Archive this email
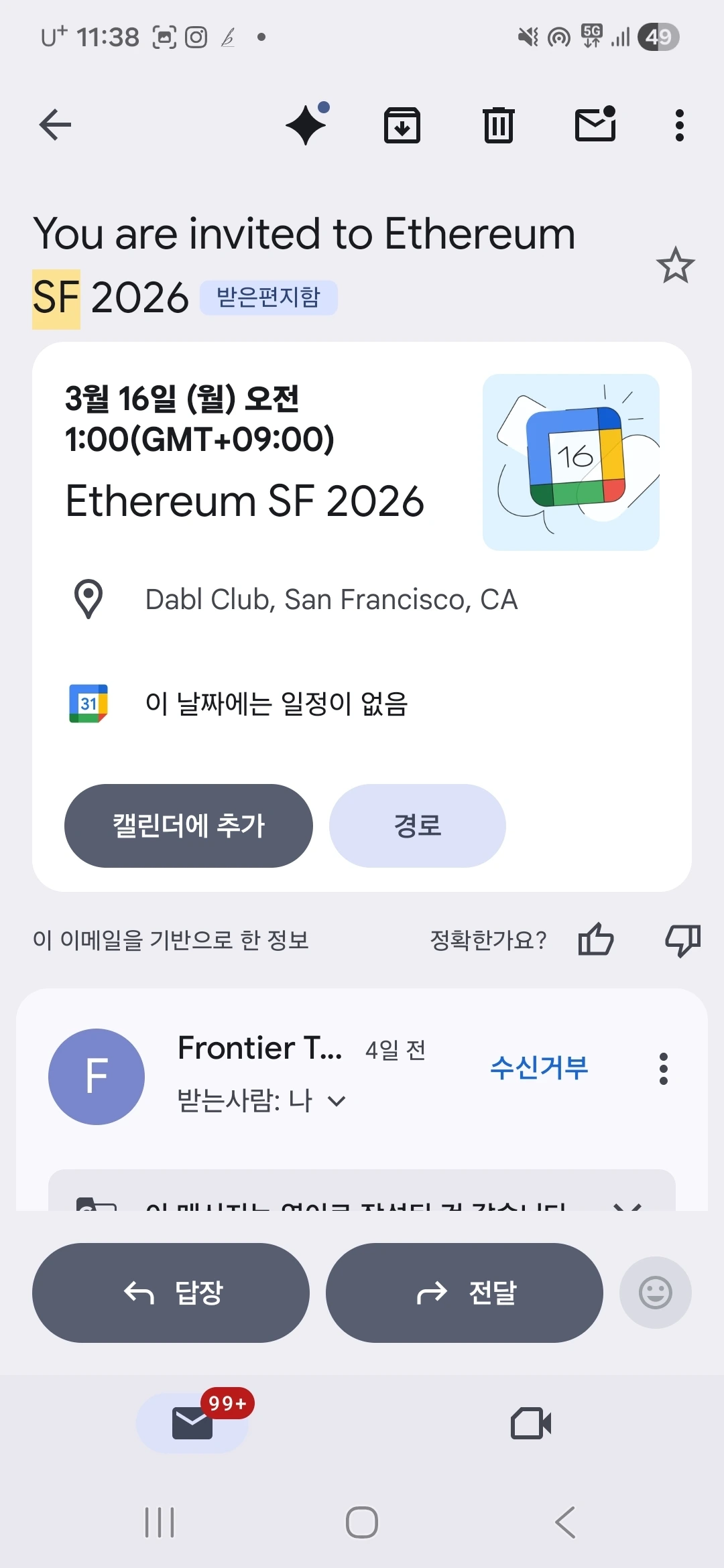 tap(402, 125)
